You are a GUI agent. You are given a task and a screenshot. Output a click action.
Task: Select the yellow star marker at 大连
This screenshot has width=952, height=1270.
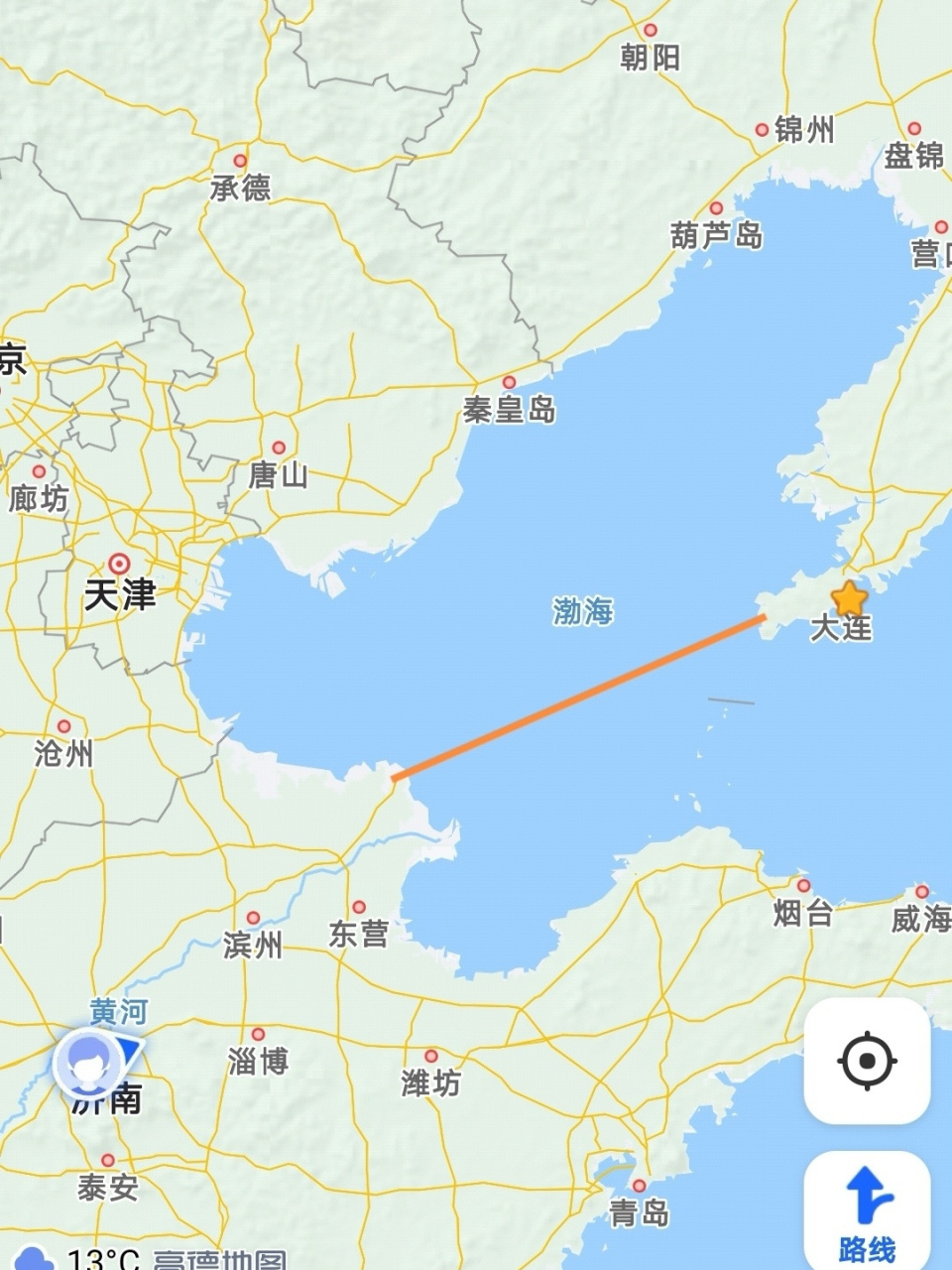tap(849, 598)
